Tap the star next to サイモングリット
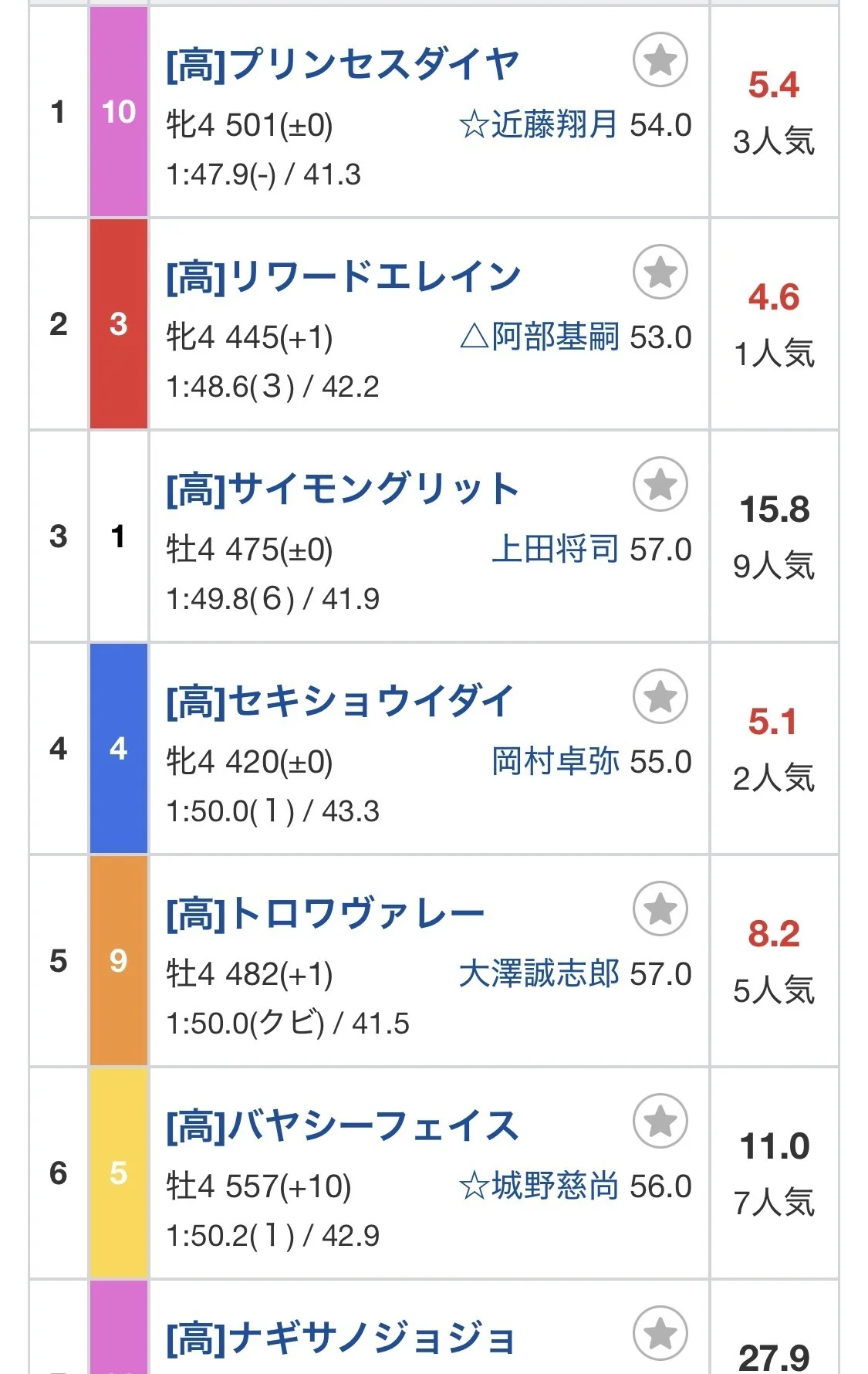The height and width of the screenshot is (1374, 868). click(x=660, y=484)
